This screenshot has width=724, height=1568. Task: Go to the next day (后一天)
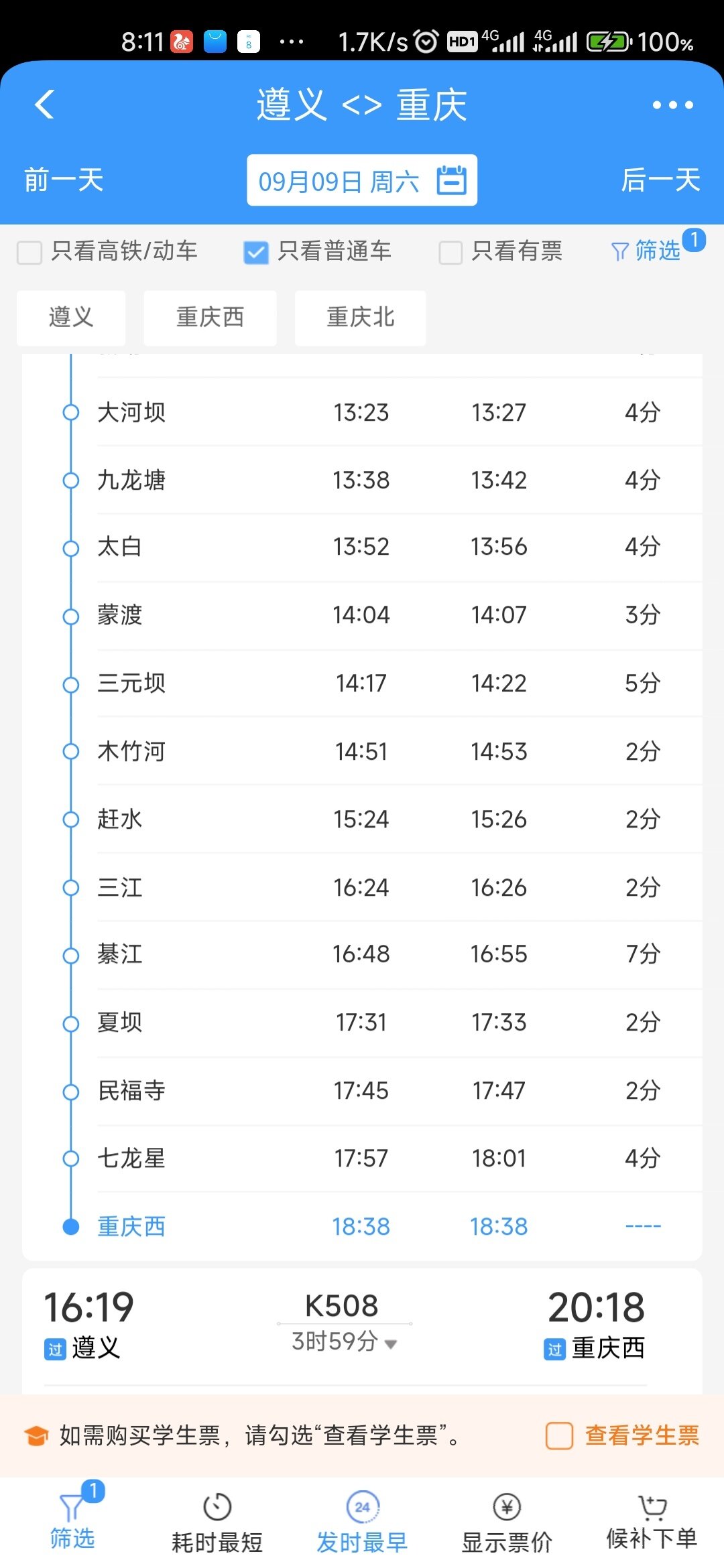tap(660, 180)
